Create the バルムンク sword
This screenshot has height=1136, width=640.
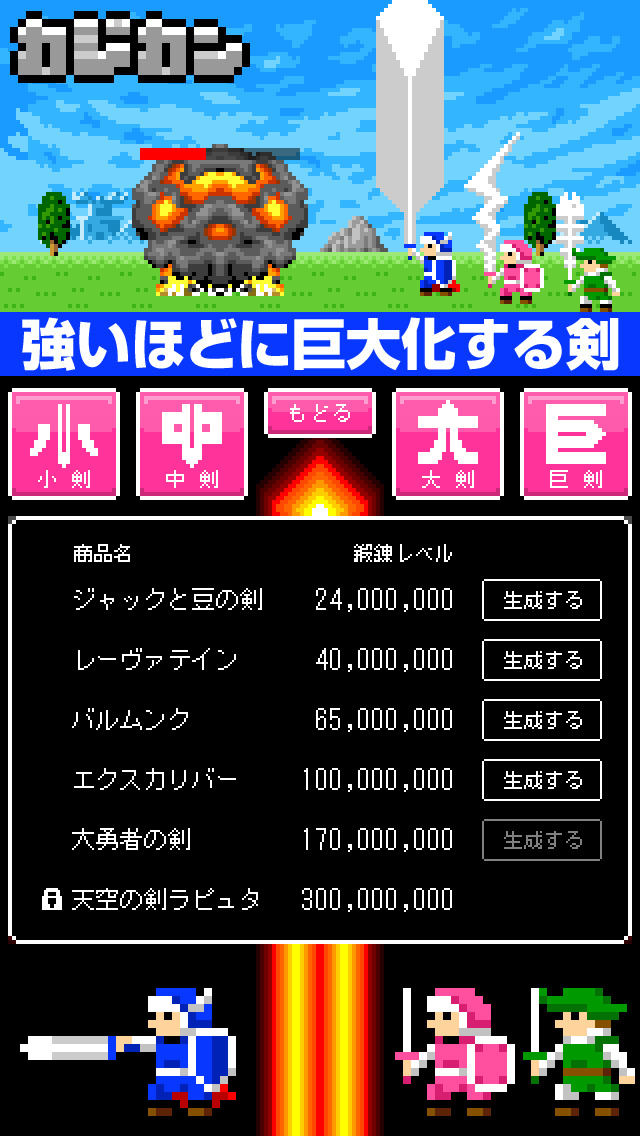click(542, 720)
